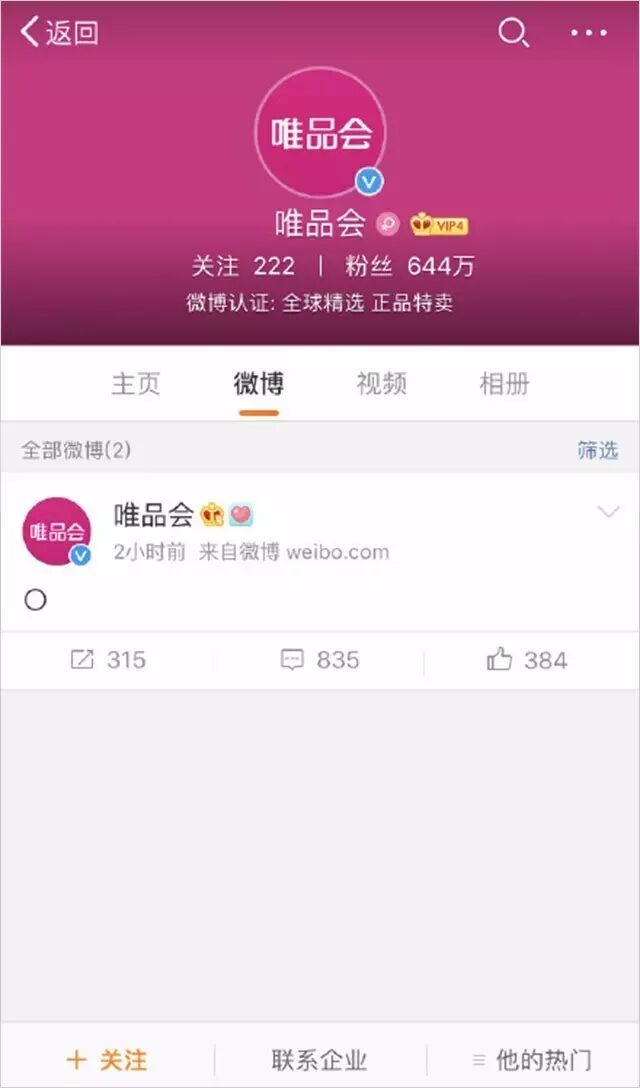The image size is (640, 1088).
Task: Select the 微博 tab
Action: pos(259,384)
